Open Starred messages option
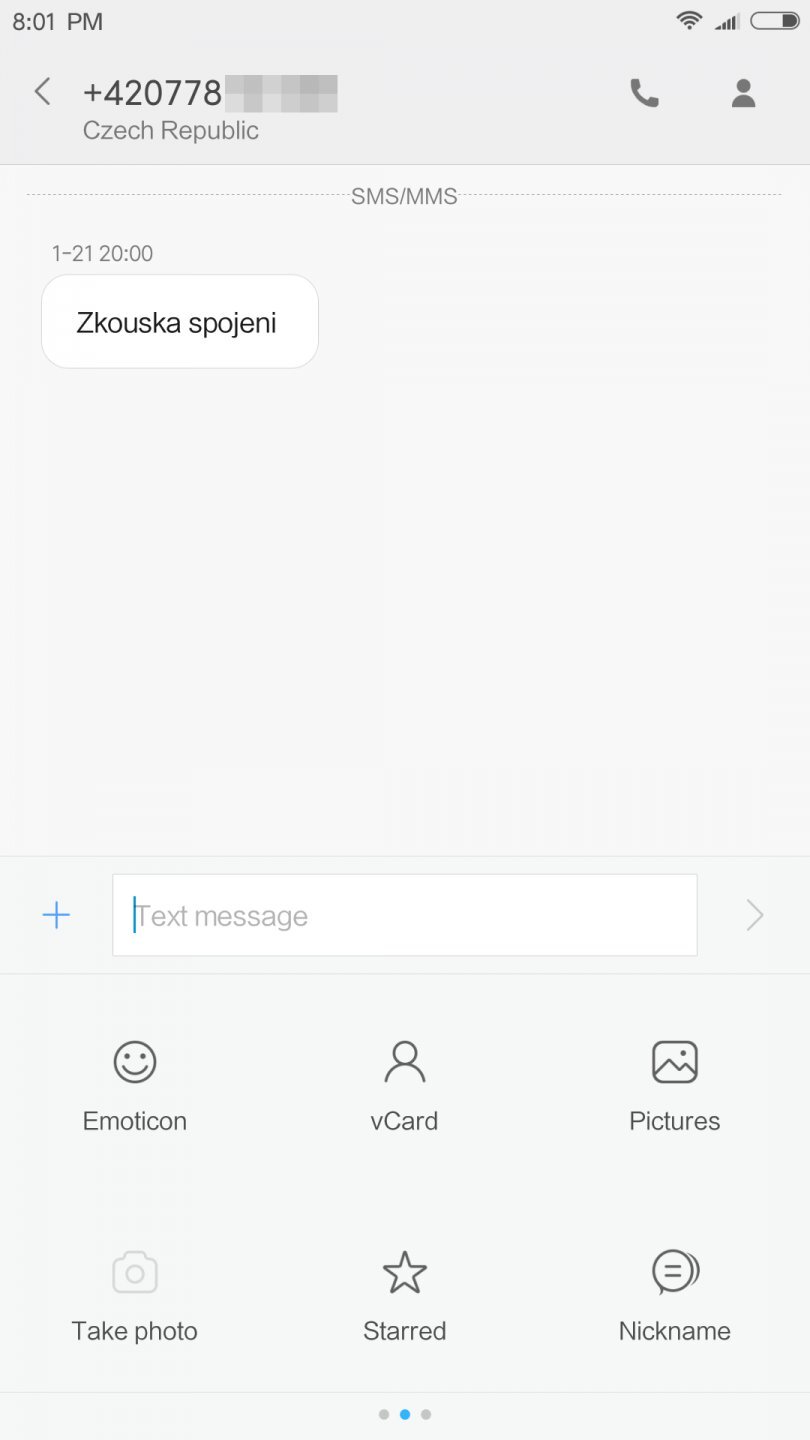Image resolution: width=810 pixels, height=1440 pixels. click(404, 1293)
